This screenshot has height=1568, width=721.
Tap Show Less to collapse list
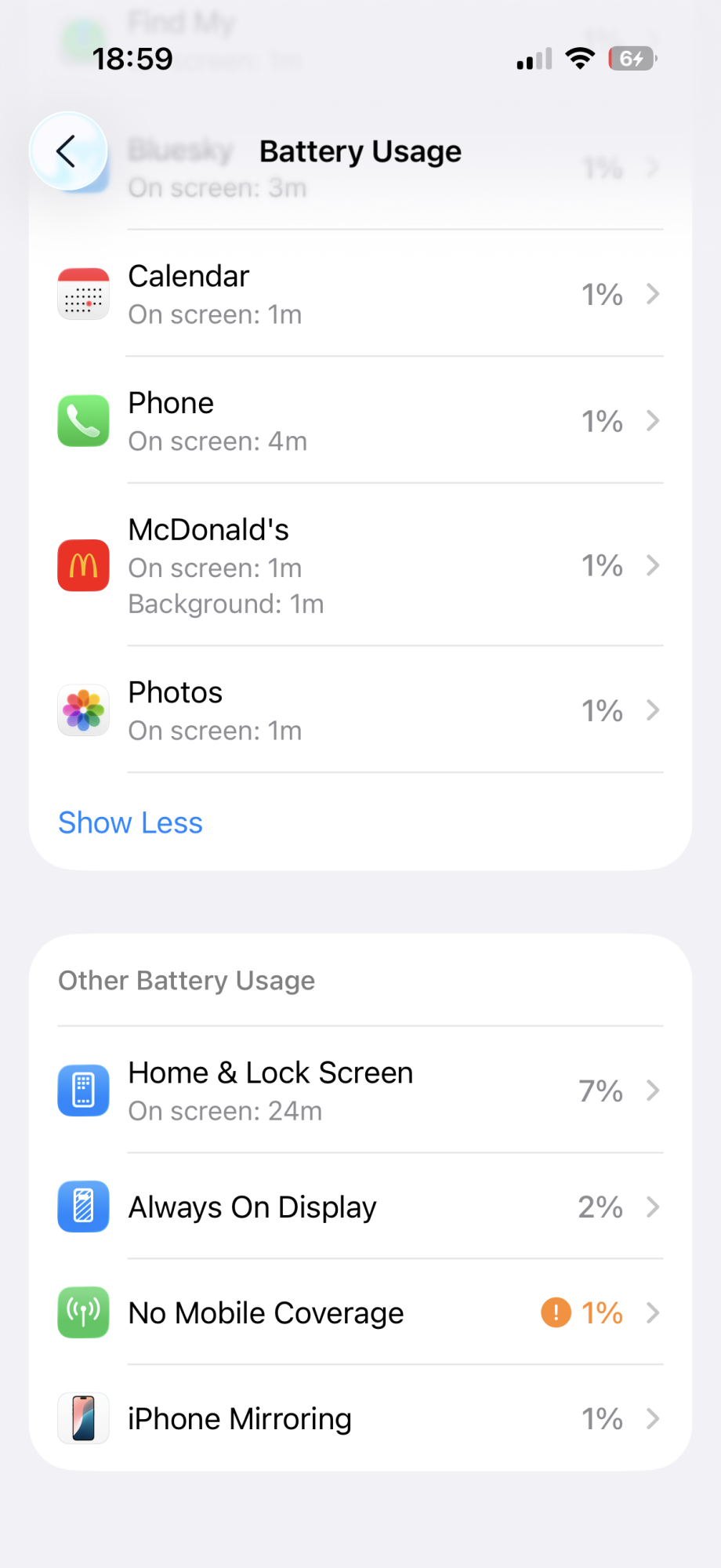[130, 823]
